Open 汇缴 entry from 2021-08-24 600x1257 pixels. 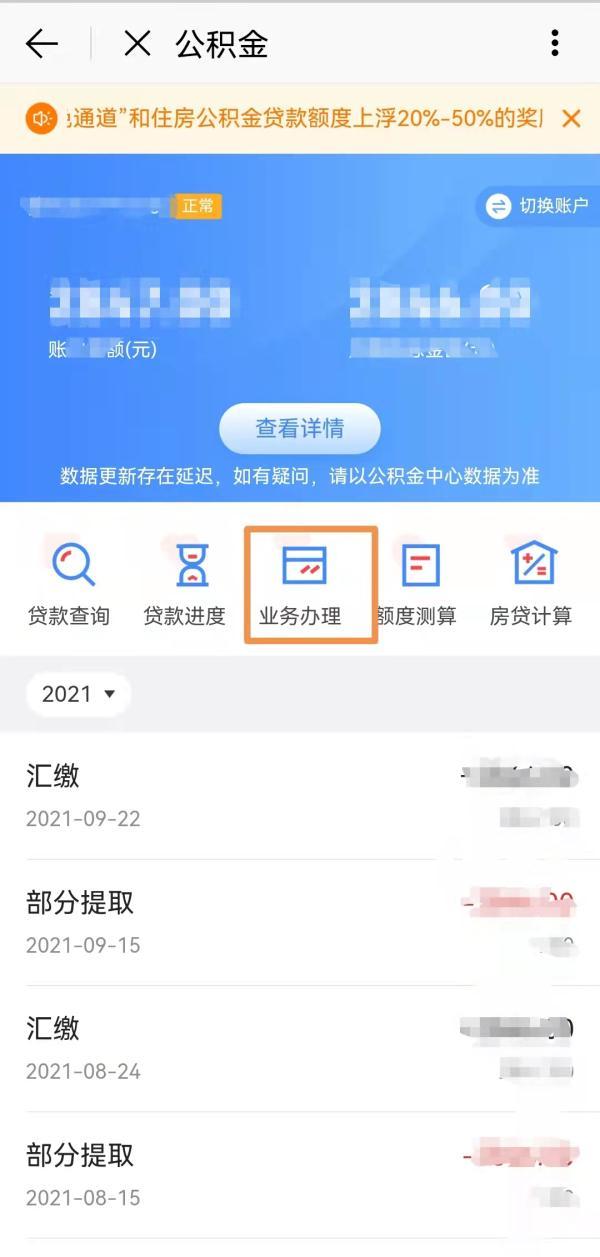pyautogui.click(x=300, y=1048)
